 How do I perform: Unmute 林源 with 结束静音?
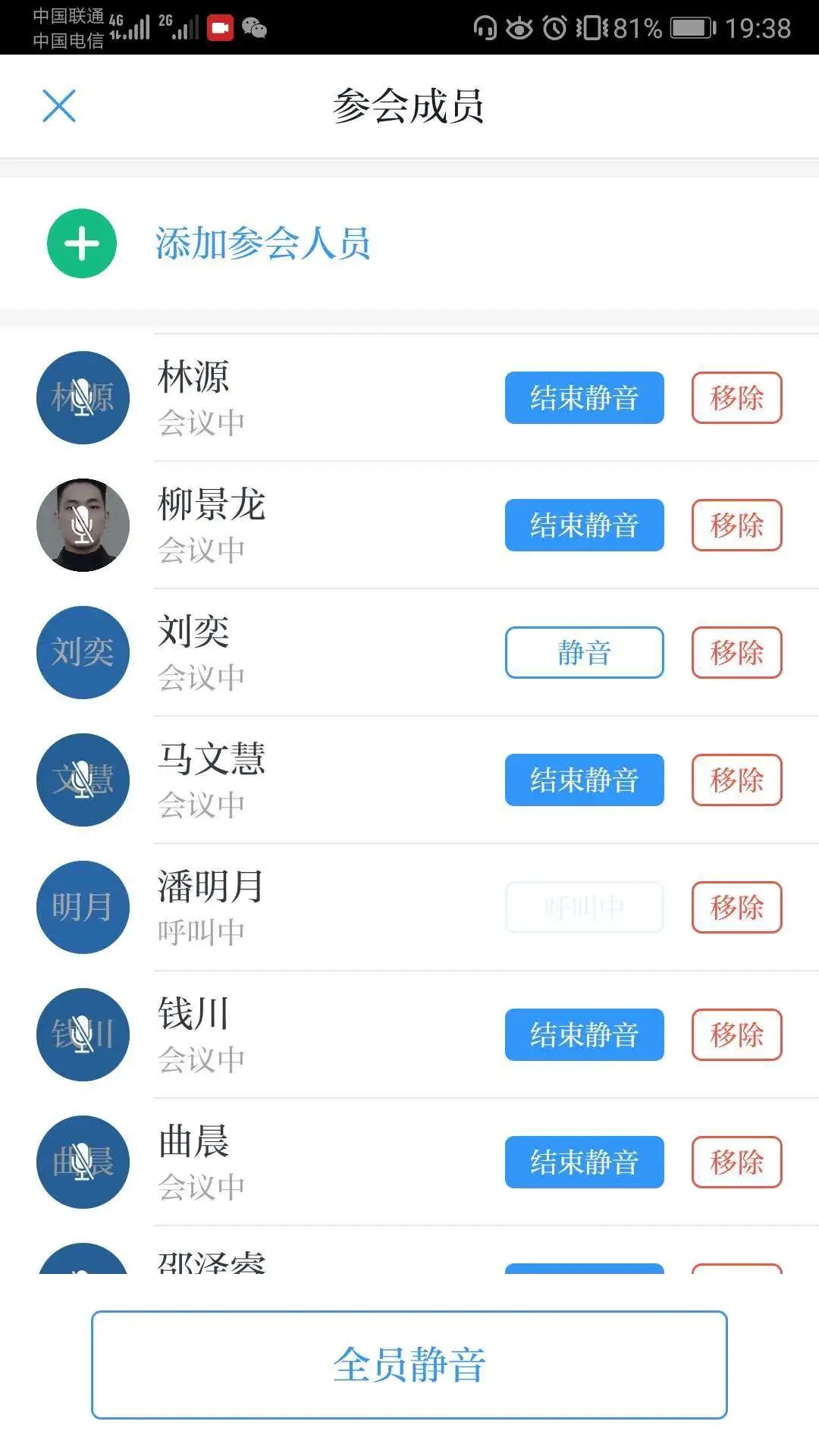coord(584,397)
